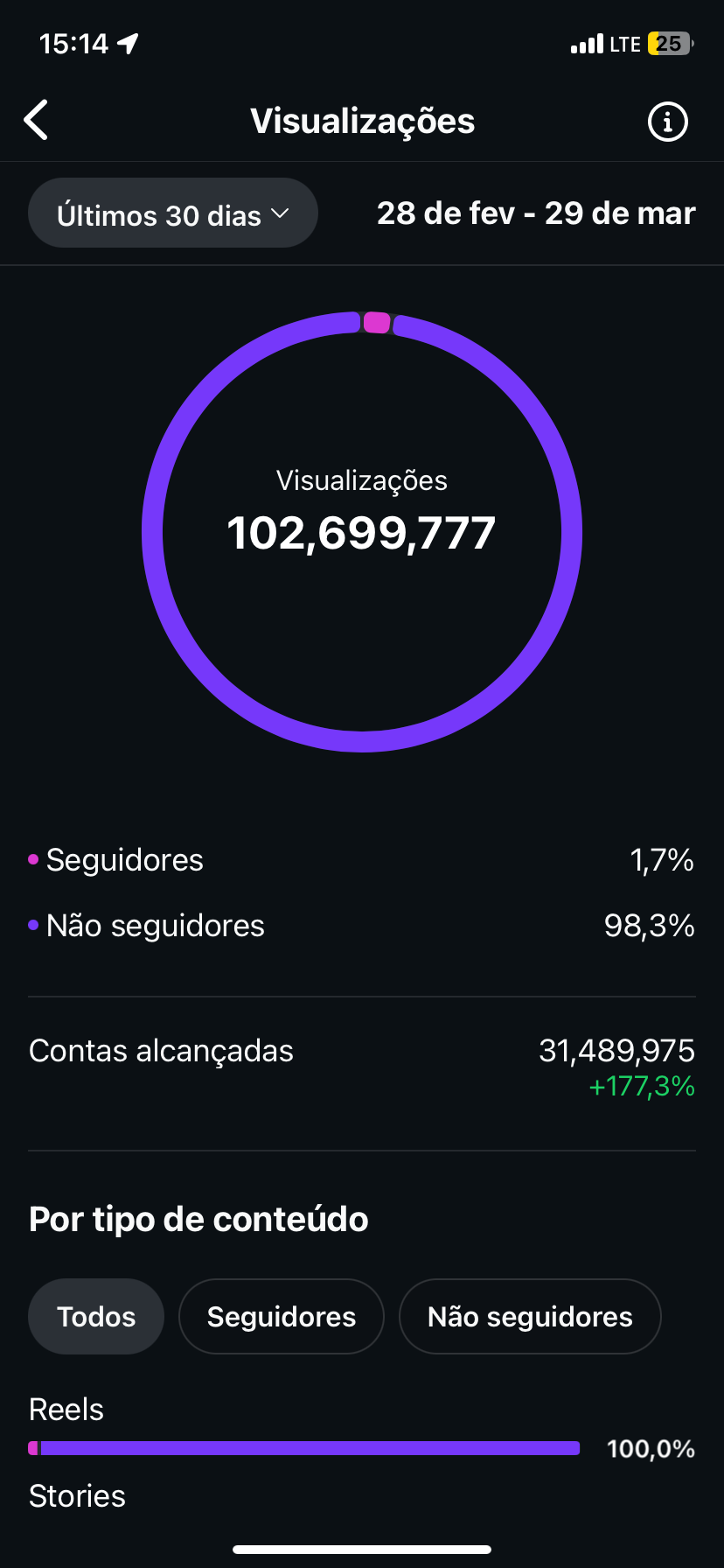Screen dimensions: 724x1568
Task: Go back from the Visualizações screen
Action: [37, 121]
